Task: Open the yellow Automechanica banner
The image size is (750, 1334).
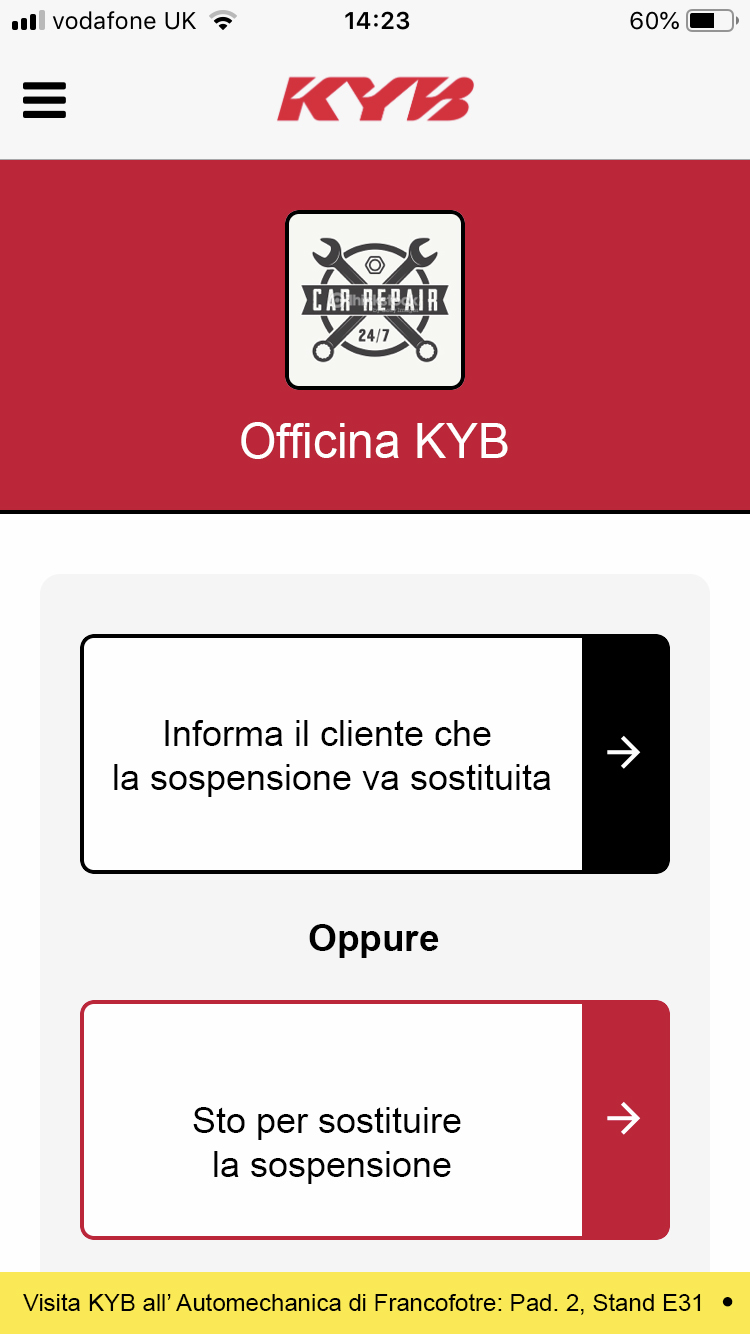Action: [375, 1303]
